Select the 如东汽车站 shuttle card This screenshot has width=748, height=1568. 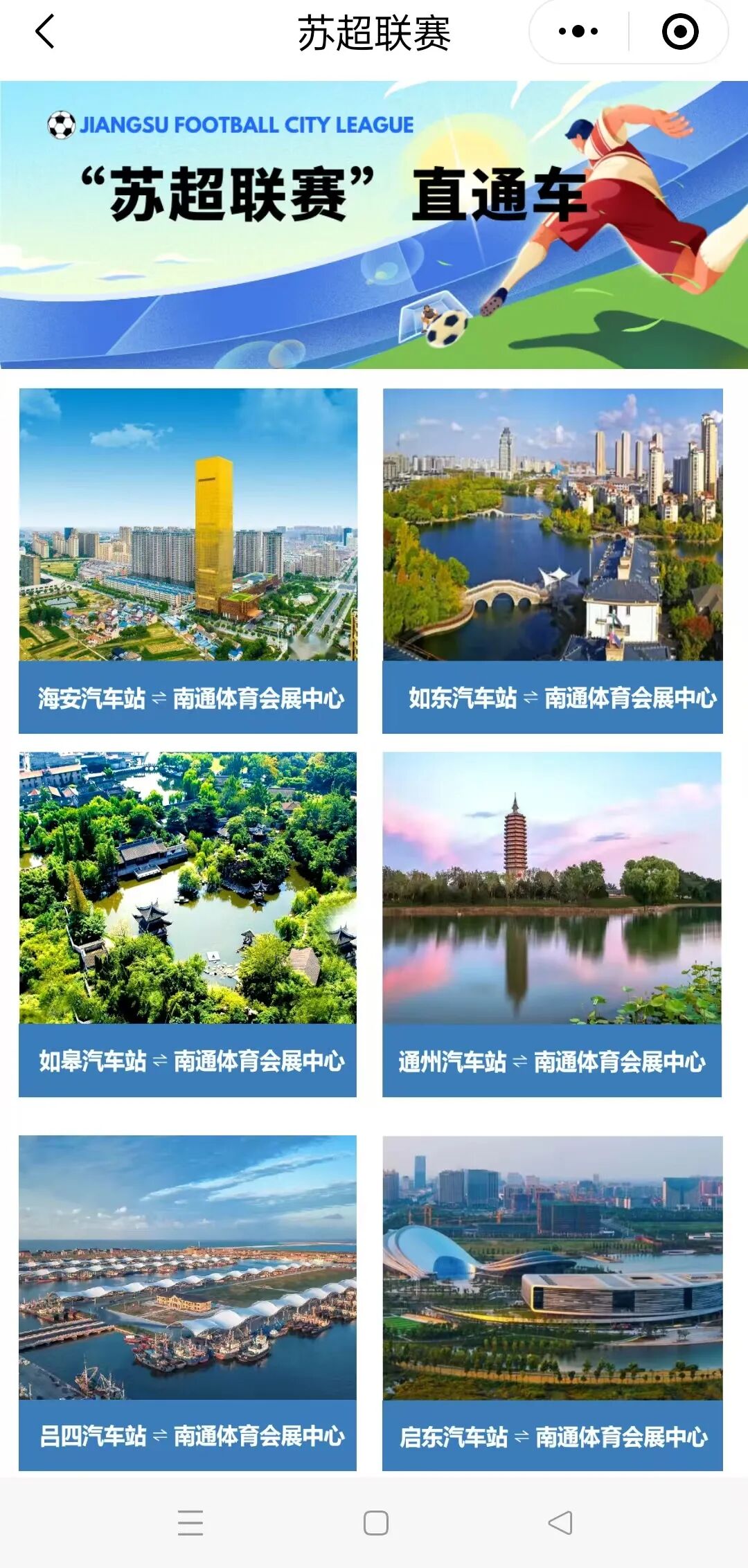pyautogui.click(x=553, y=561)
